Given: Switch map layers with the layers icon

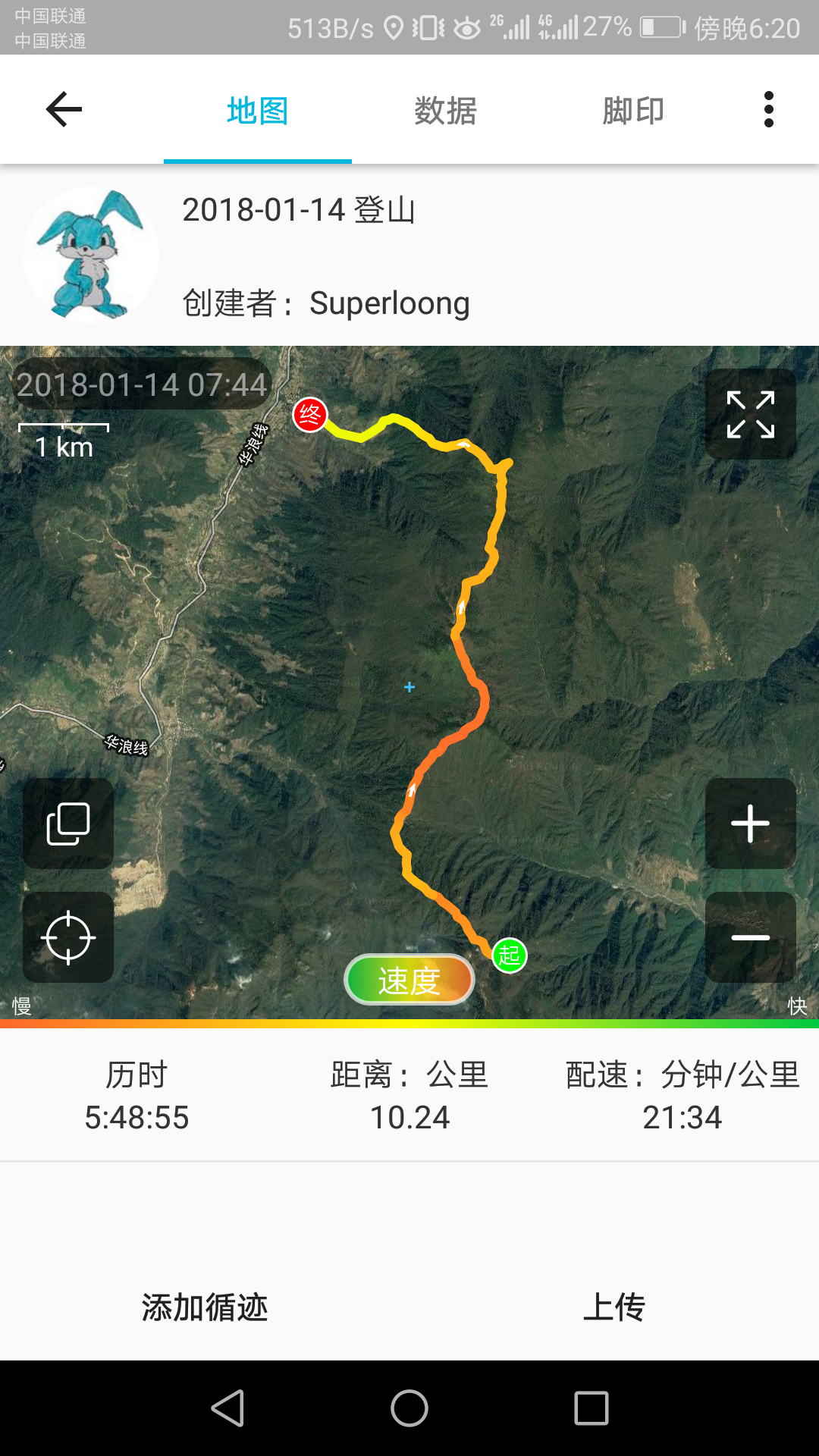Looking at the screenshot, I should coord(68,824).
